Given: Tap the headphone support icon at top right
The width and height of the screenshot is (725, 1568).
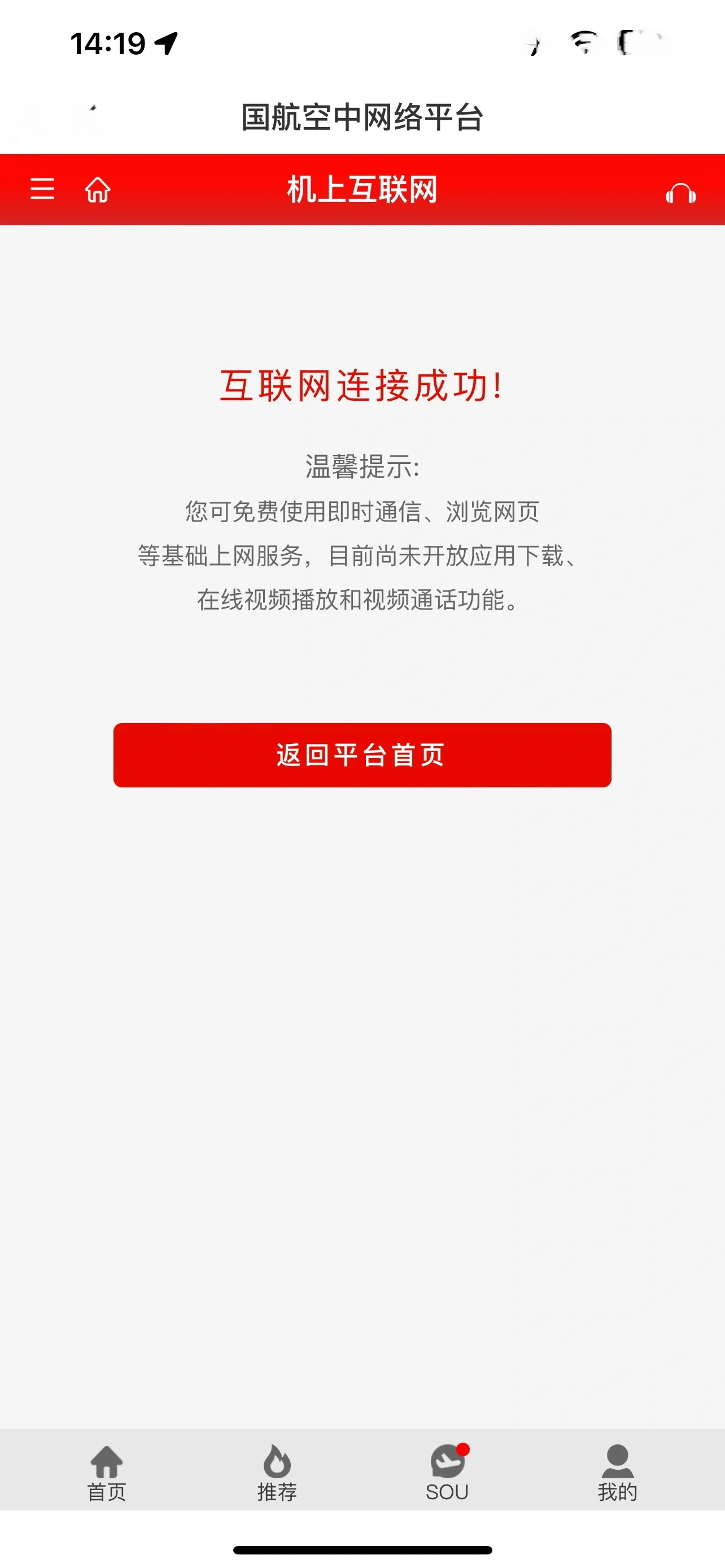Looking at the screenshot, I should 680,192.
